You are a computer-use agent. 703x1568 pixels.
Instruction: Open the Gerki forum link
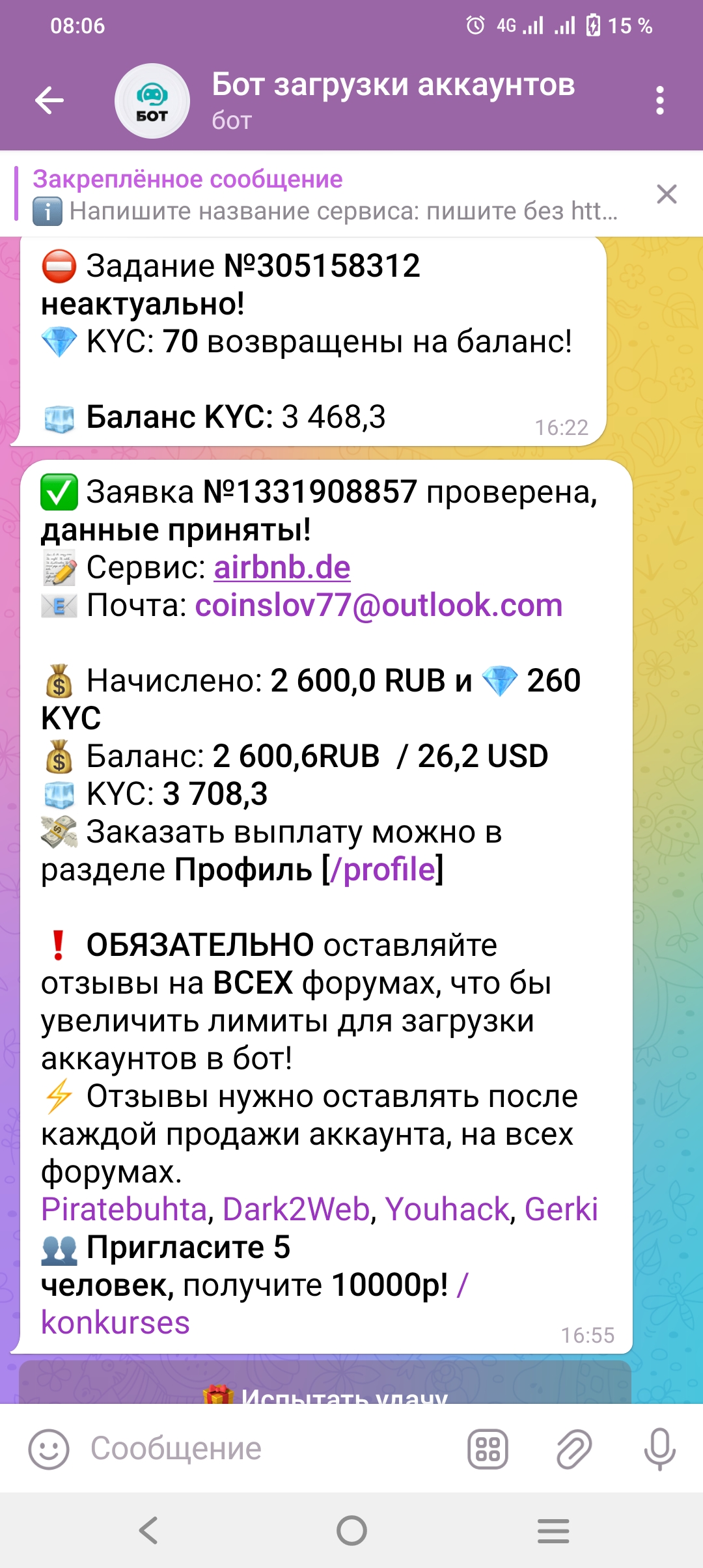(561, 1210)
